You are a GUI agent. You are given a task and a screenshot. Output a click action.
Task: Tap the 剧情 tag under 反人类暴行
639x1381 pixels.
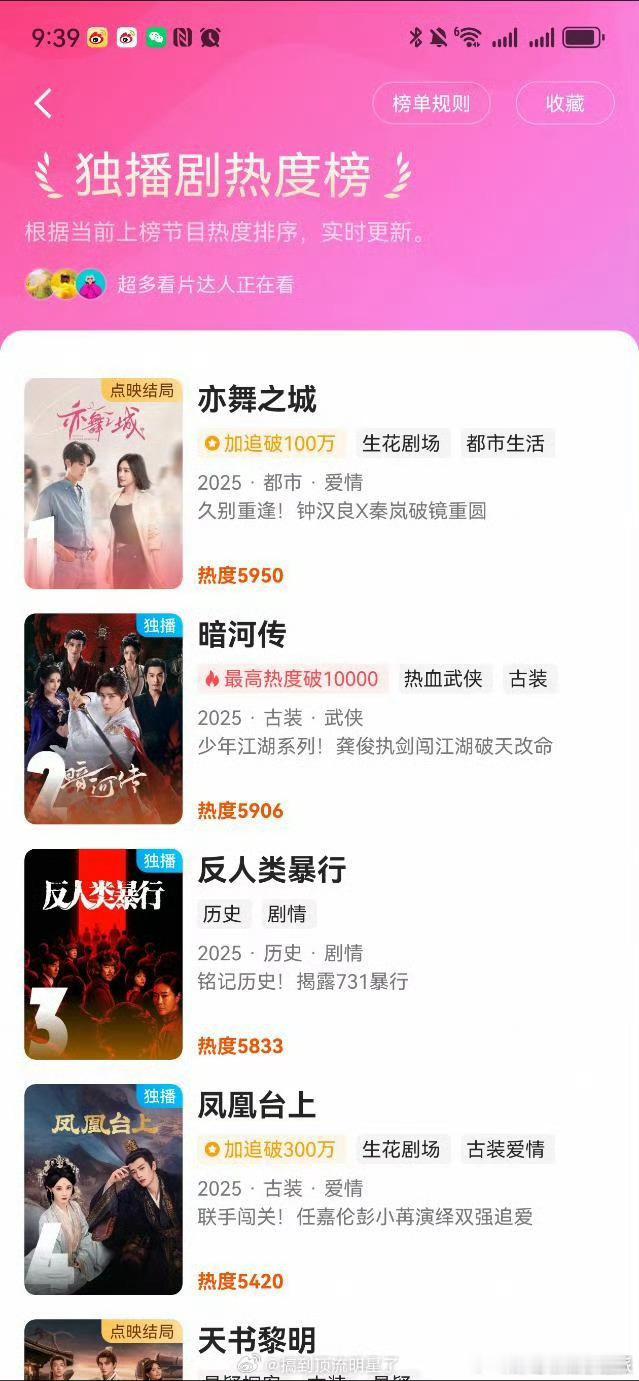click(x=287, y=914)
